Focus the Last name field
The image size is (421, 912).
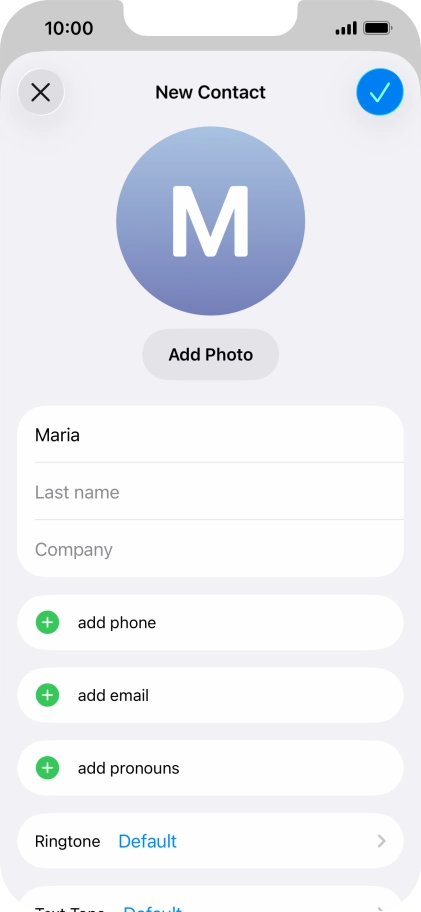click(210, 491)
